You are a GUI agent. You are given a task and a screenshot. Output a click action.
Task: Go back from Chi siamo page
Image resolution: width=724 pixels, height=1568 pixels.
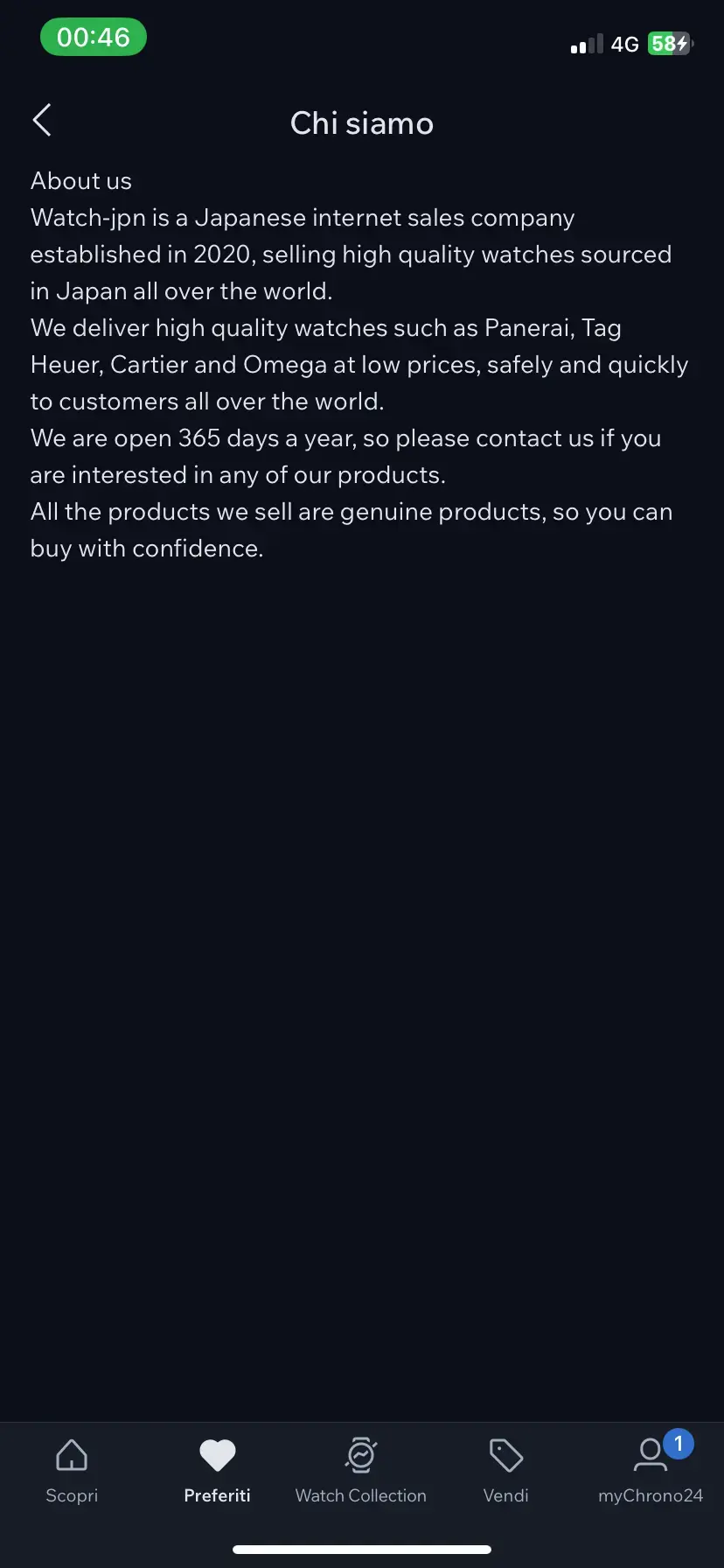click(x=42, y=121)
